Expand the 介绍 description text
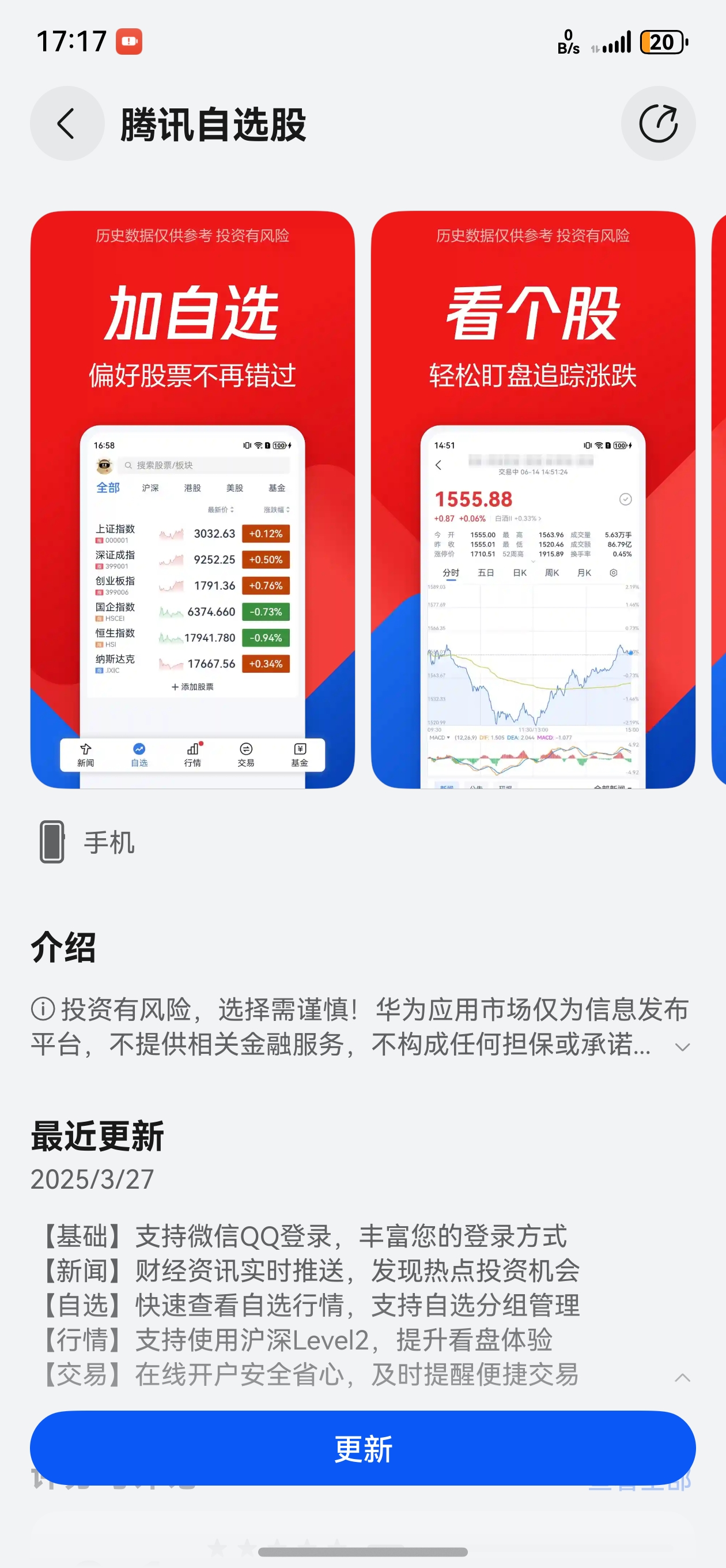 [x=682, y=1047]
